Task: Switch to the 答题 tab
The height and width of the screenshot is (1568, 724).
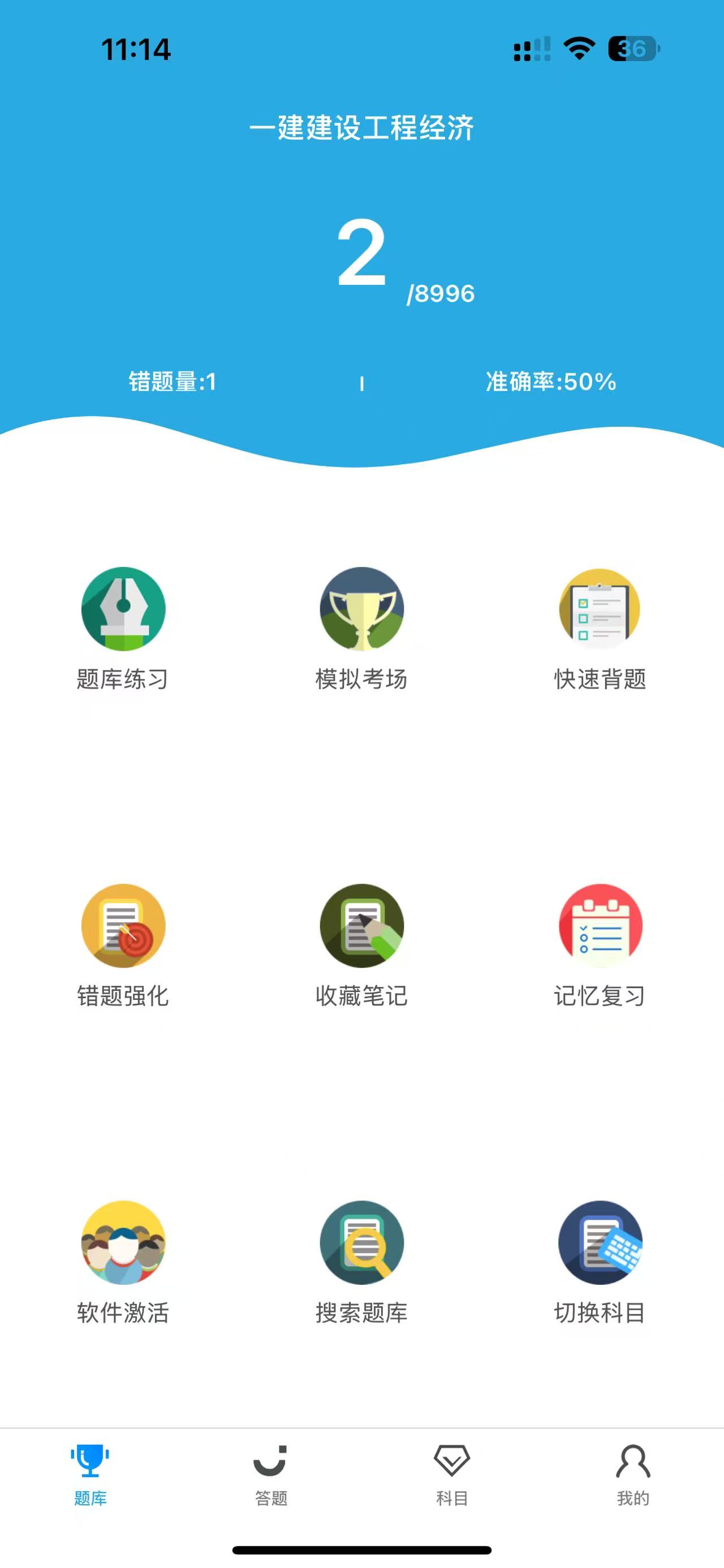Action: coord(271,1474)
